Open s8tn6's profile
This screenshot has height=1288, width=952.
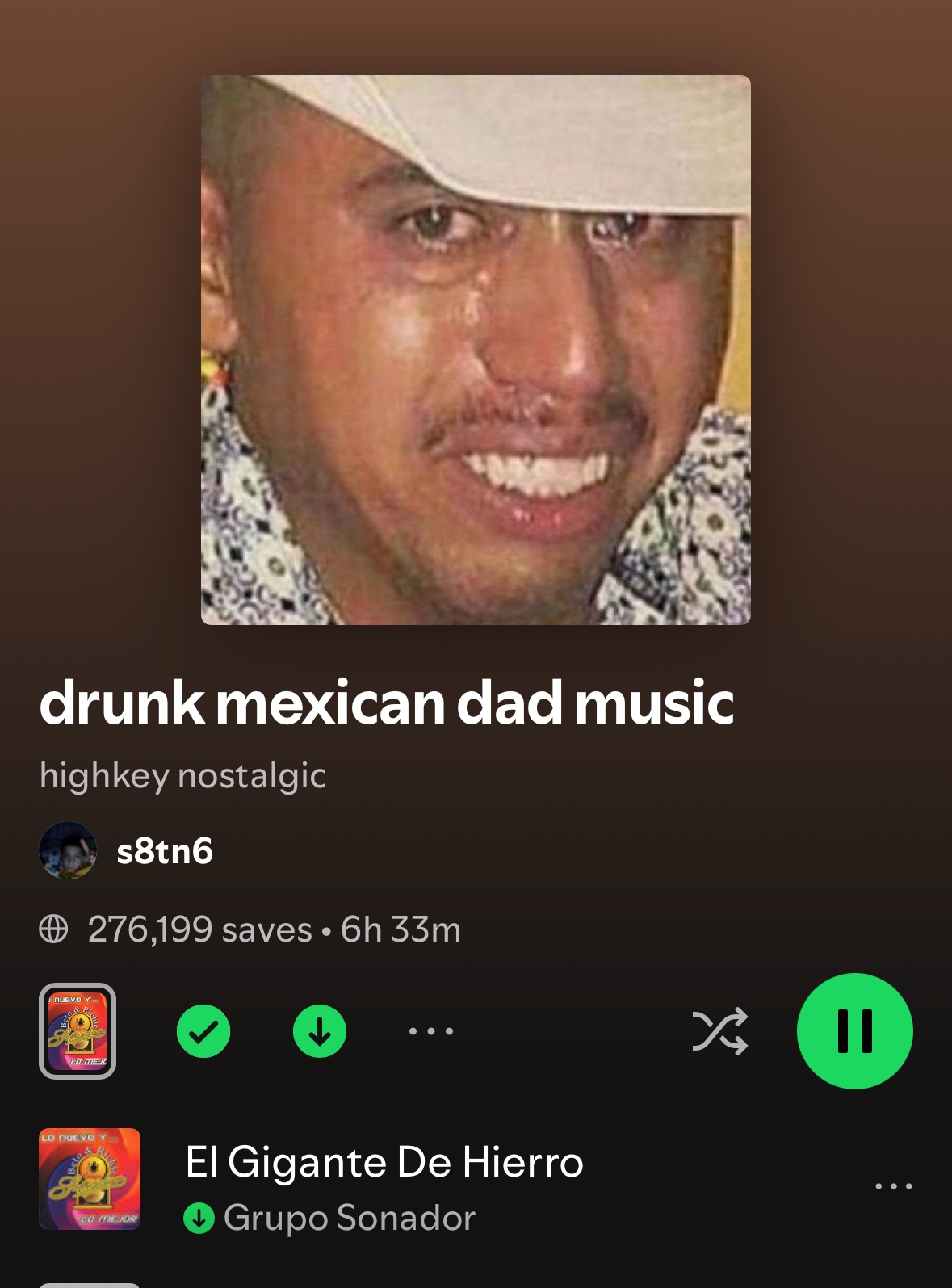(164, 851)
